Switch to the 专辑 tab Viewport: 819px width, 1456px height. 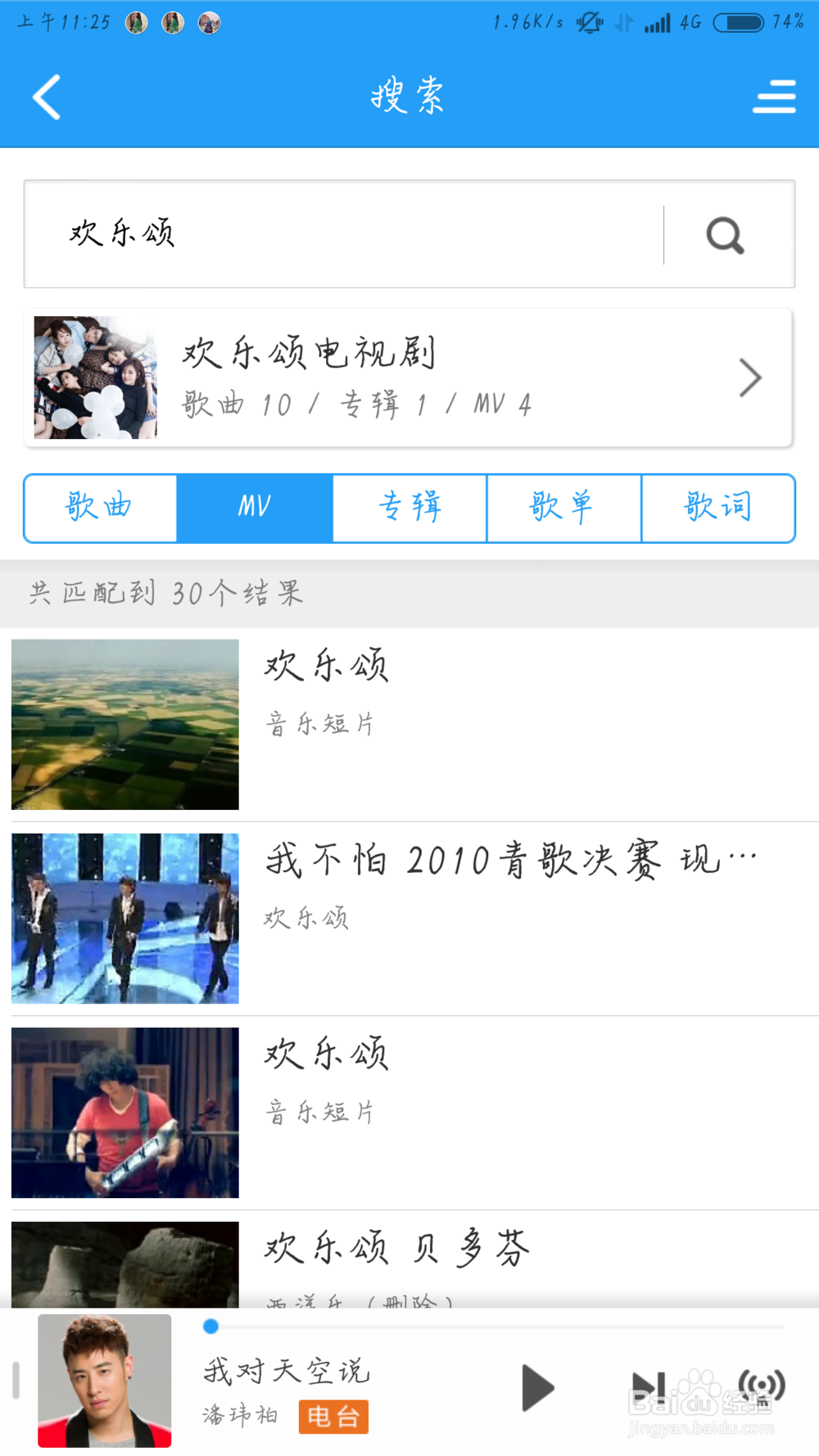[409, 508]
